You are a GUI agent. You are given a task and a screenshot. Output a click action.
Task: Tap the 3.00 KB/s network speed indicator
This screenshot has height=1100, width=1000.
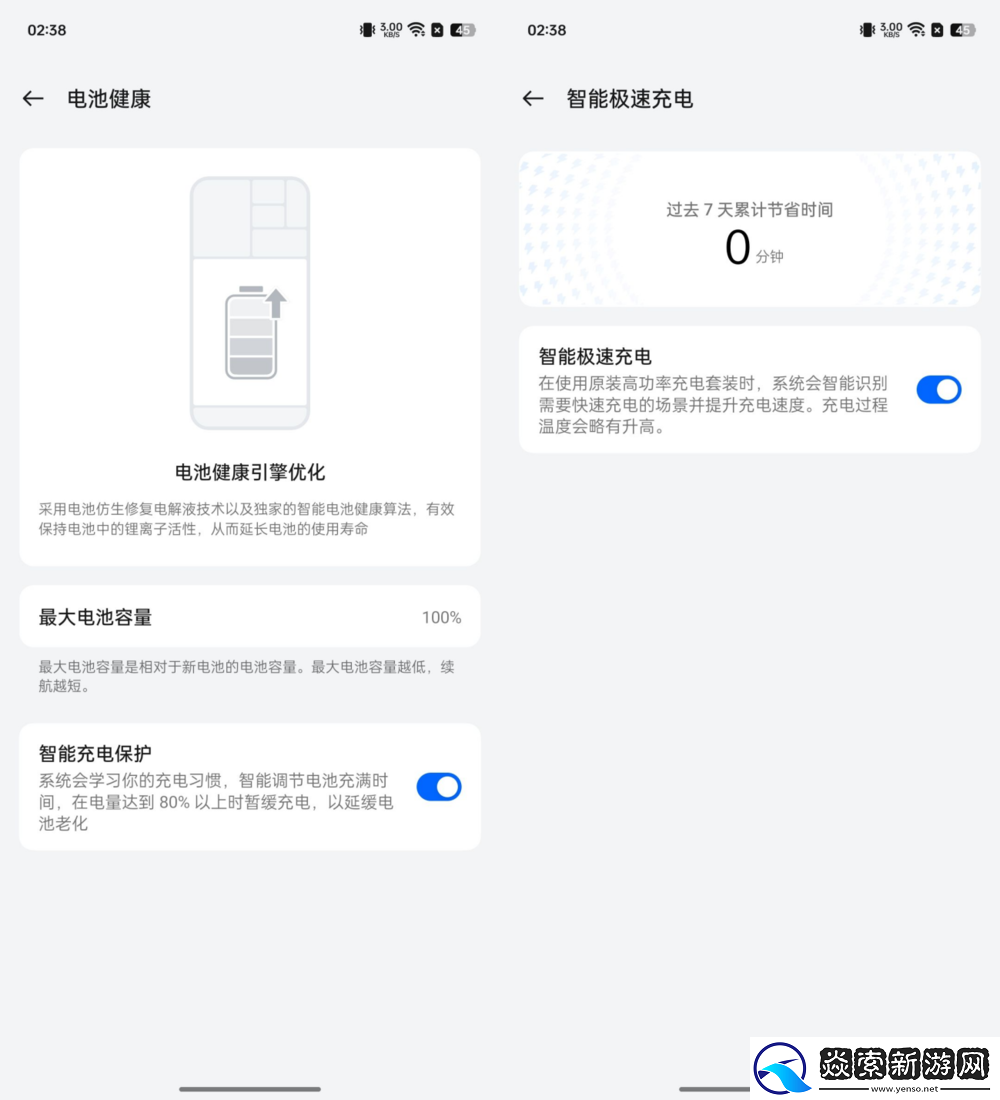pyautogui.click(x=391, y=30)
